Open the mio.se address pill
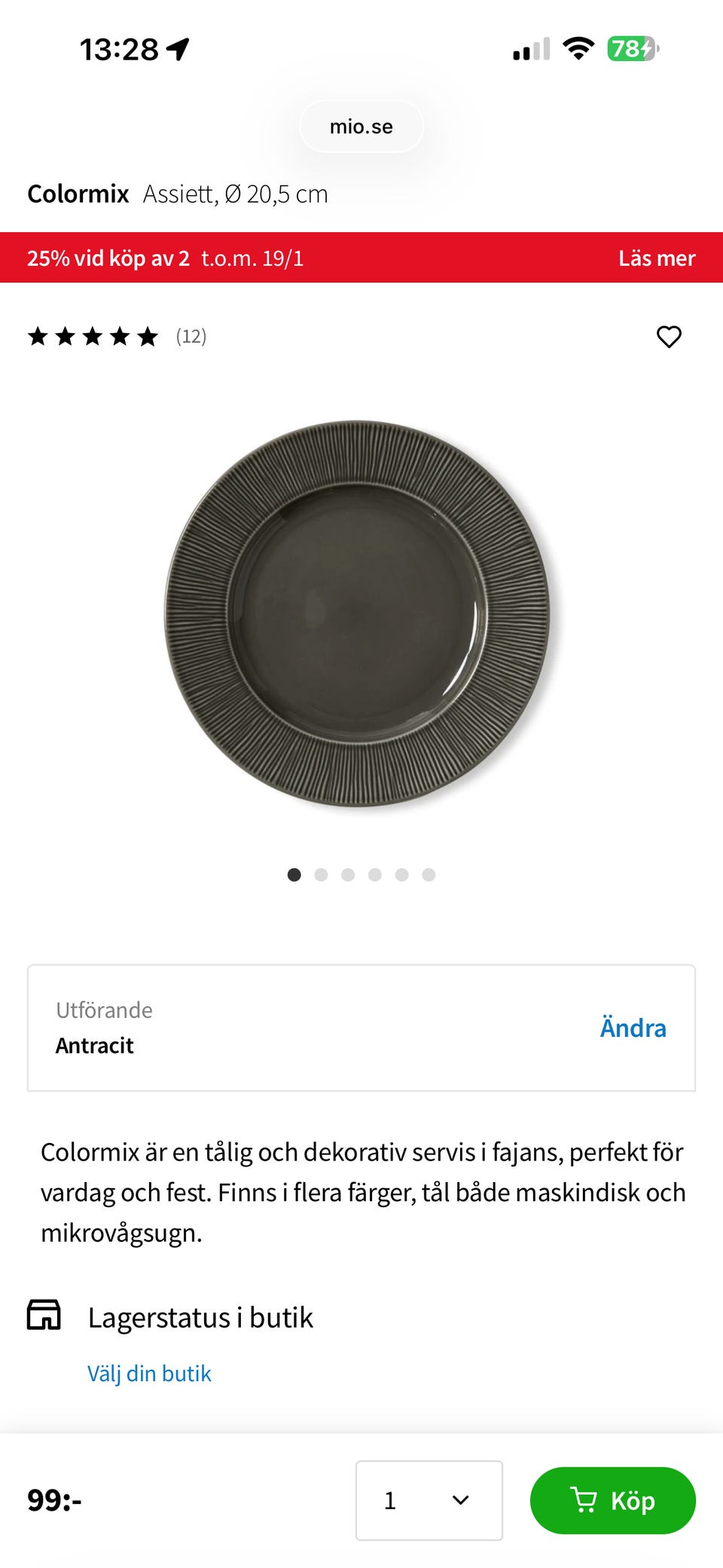The image size is (723, 1568). point(361,127)
